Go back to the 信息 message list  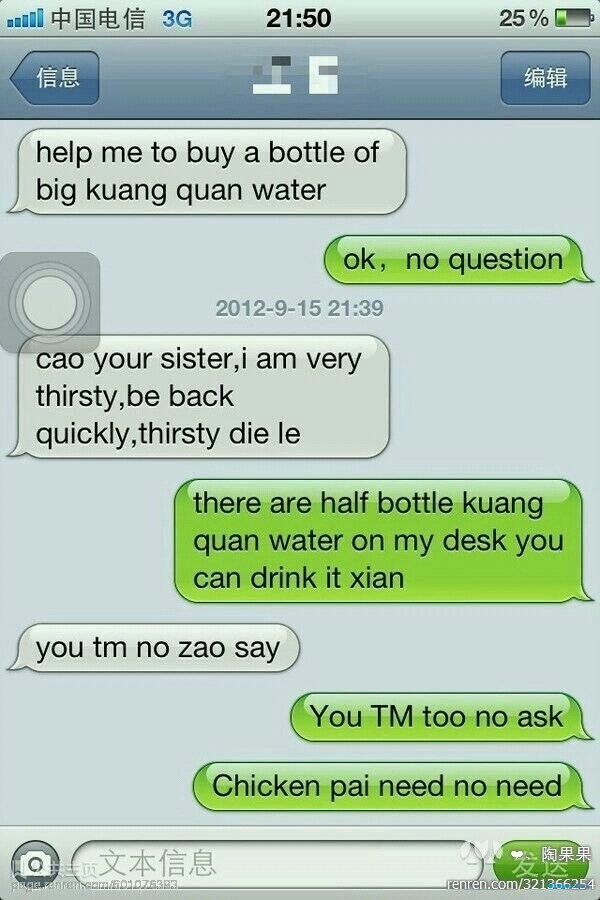click(57, 78)
